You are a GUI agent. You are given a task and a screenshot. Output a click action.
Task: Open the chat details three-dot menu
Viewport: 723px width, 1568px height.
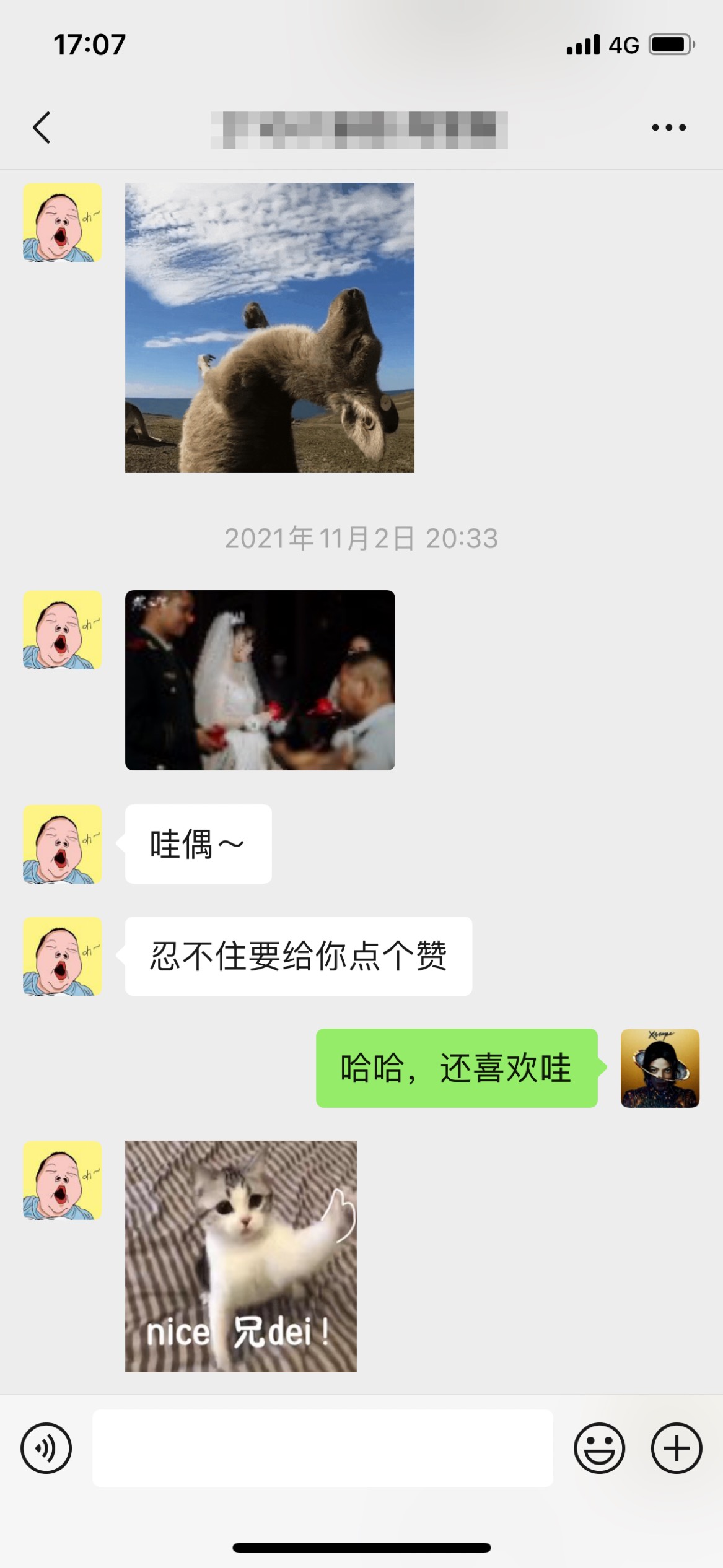coord(668,128)
